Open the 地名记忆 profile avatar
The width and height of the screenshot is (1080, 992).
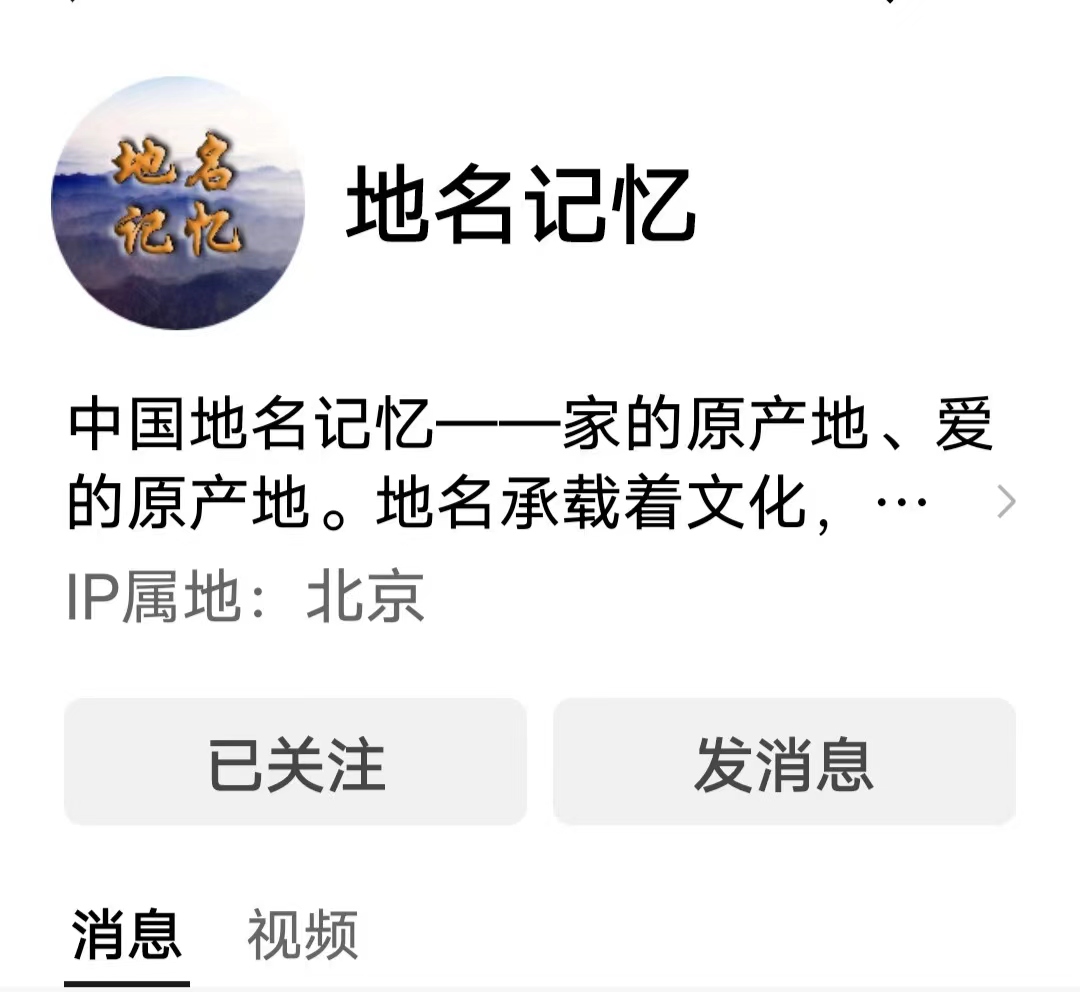point(177,204)
